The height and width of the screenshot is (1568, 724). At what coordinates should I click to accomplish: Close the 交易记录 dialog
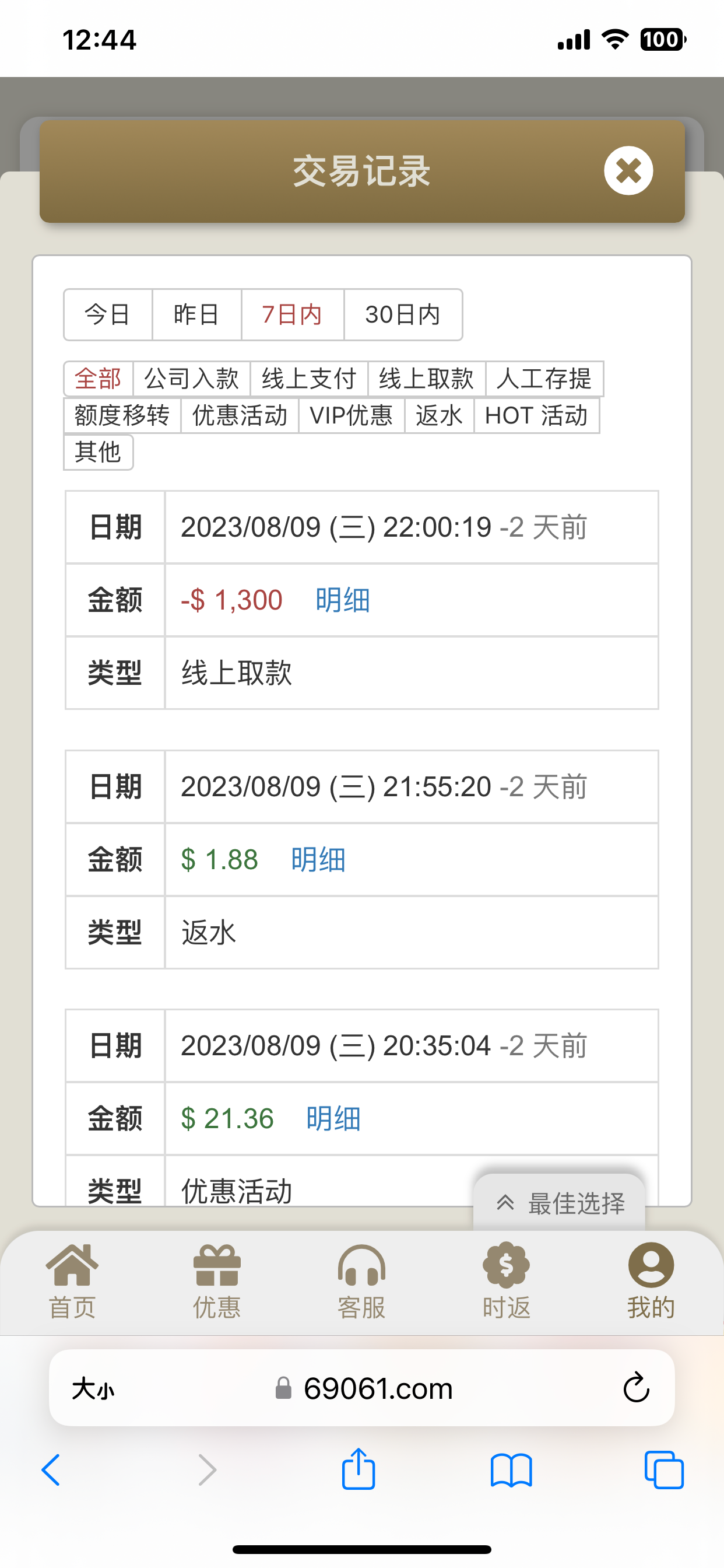628,171
